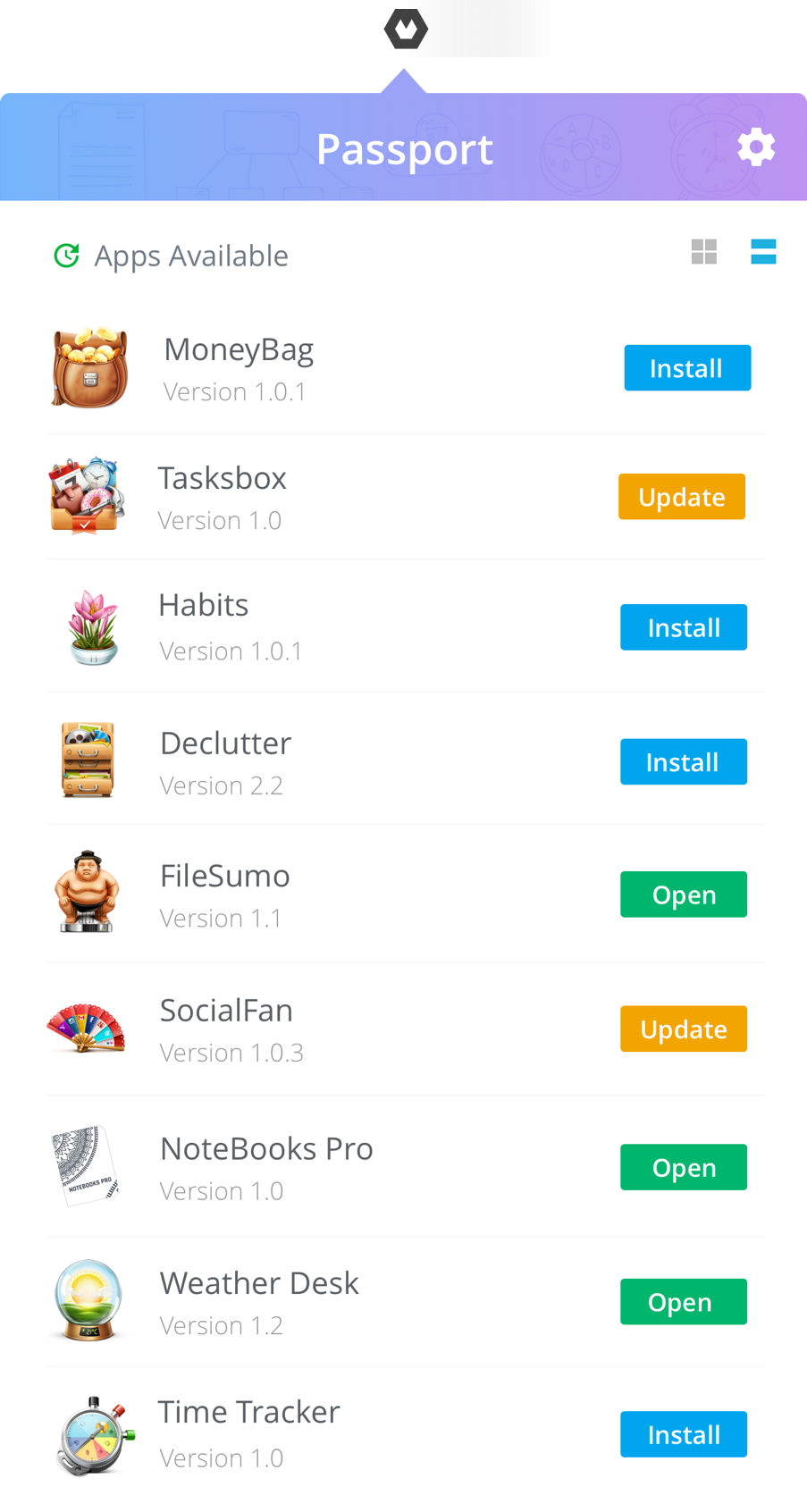Launch Weather Desk with Open button
807x1512 pixels.
683,1302
